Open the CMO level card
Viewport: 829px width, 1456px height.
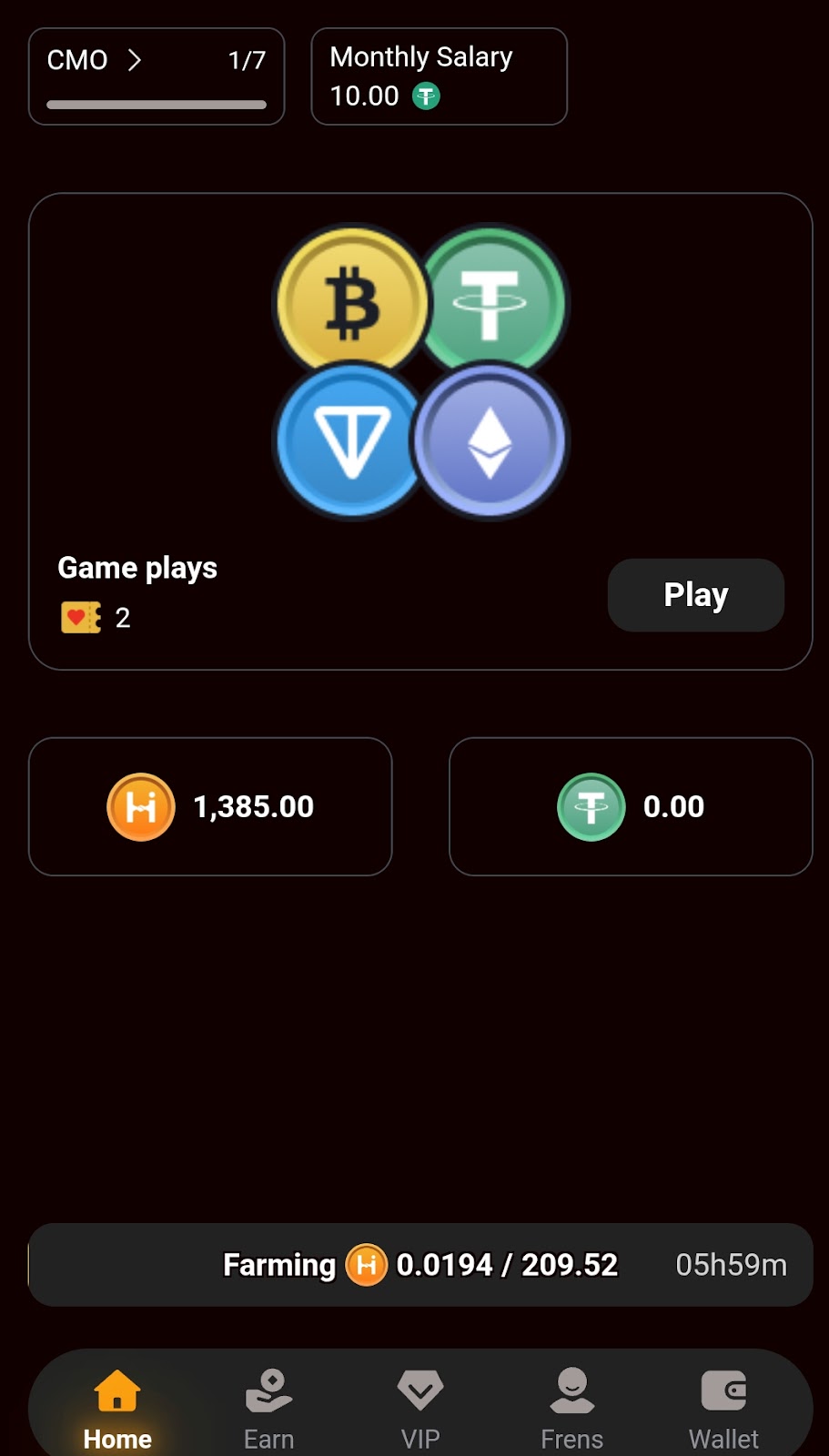[156, 76]
